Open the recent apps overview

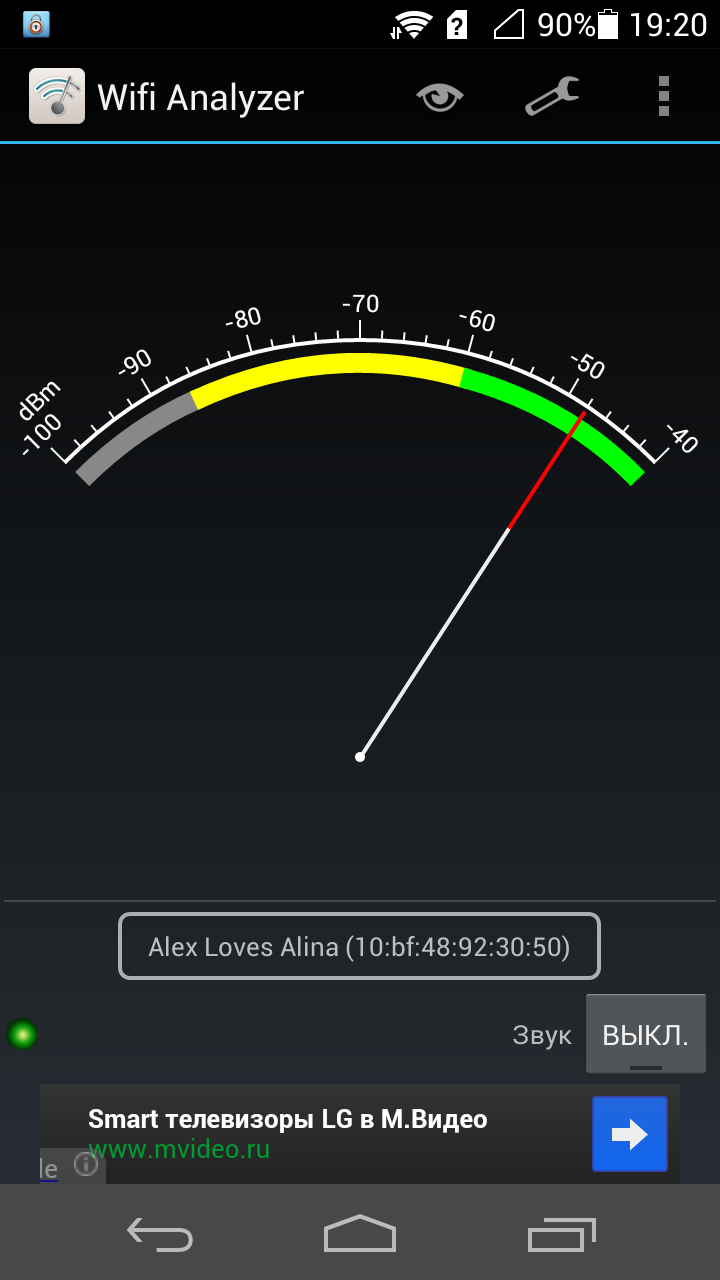click(561, 1234)
